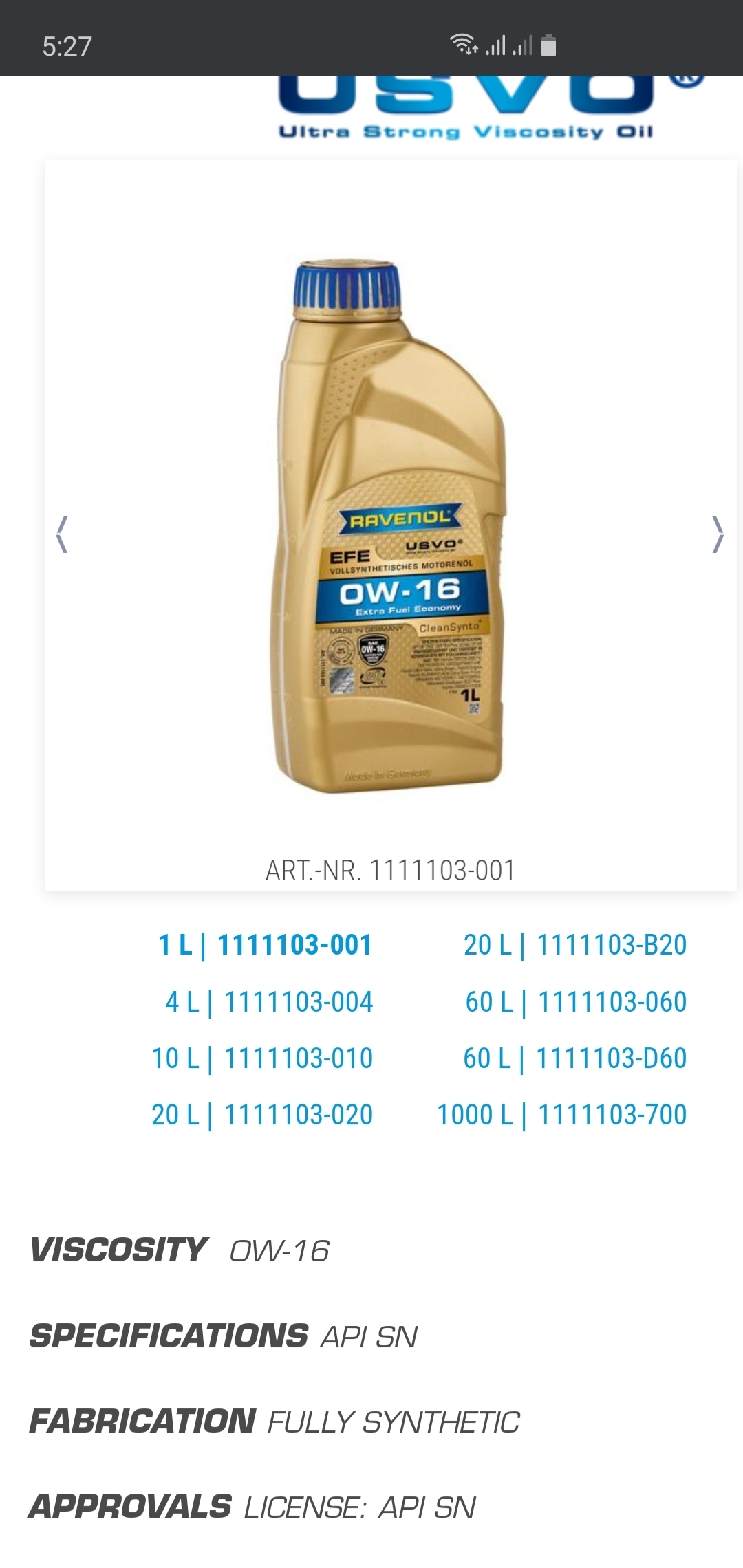Show the next product image

[x=718, y=534]
